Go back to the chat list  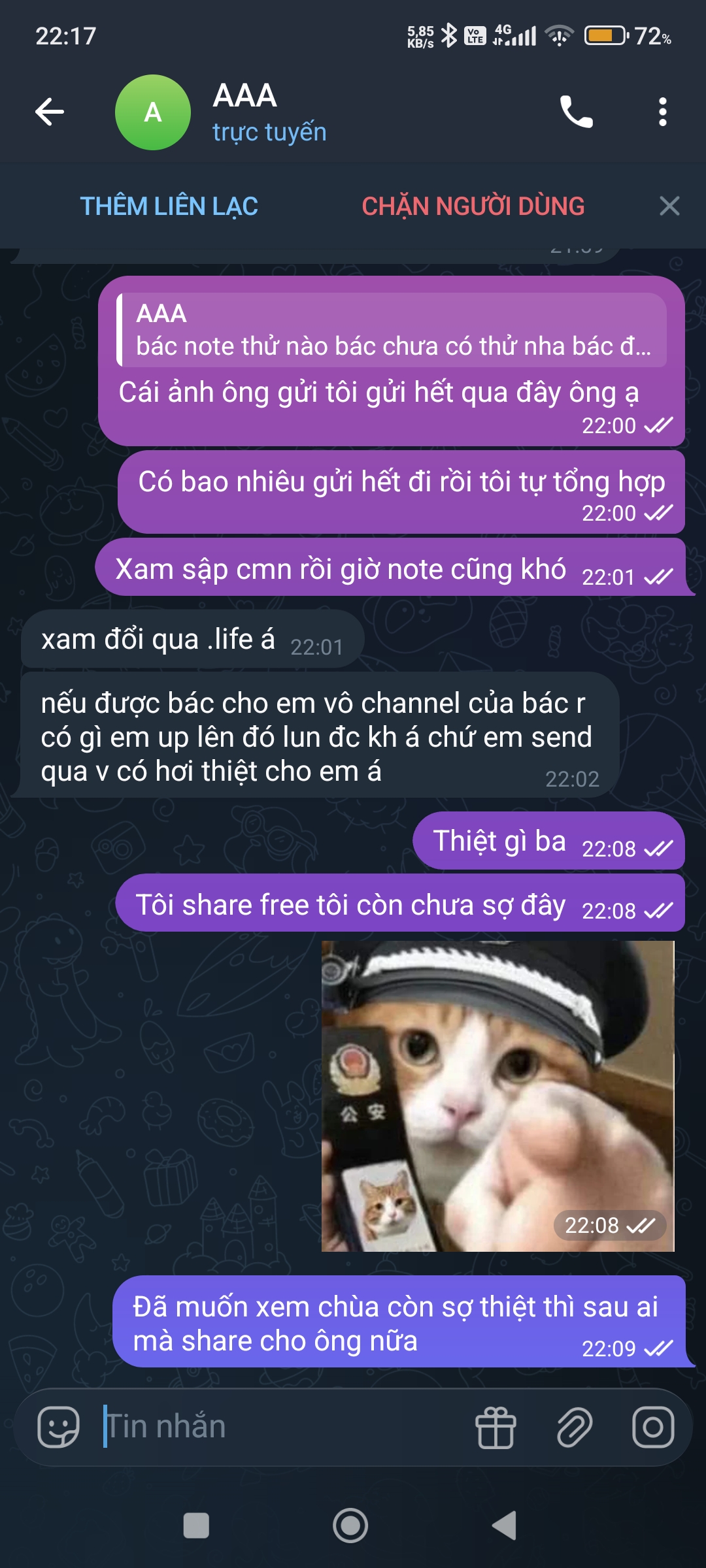[50, 112]
